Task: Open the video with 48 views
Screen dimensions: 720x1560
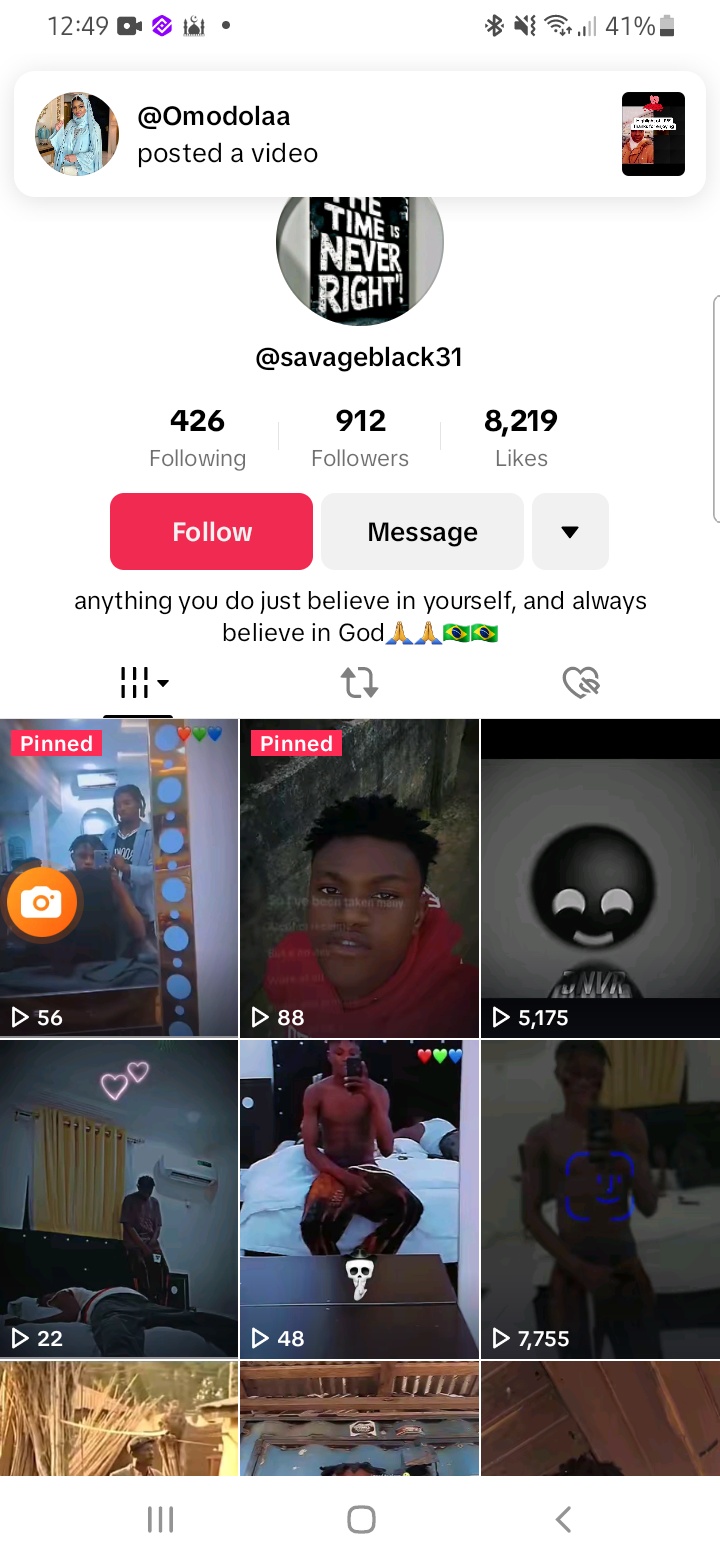Action: tap(359, 1198)
